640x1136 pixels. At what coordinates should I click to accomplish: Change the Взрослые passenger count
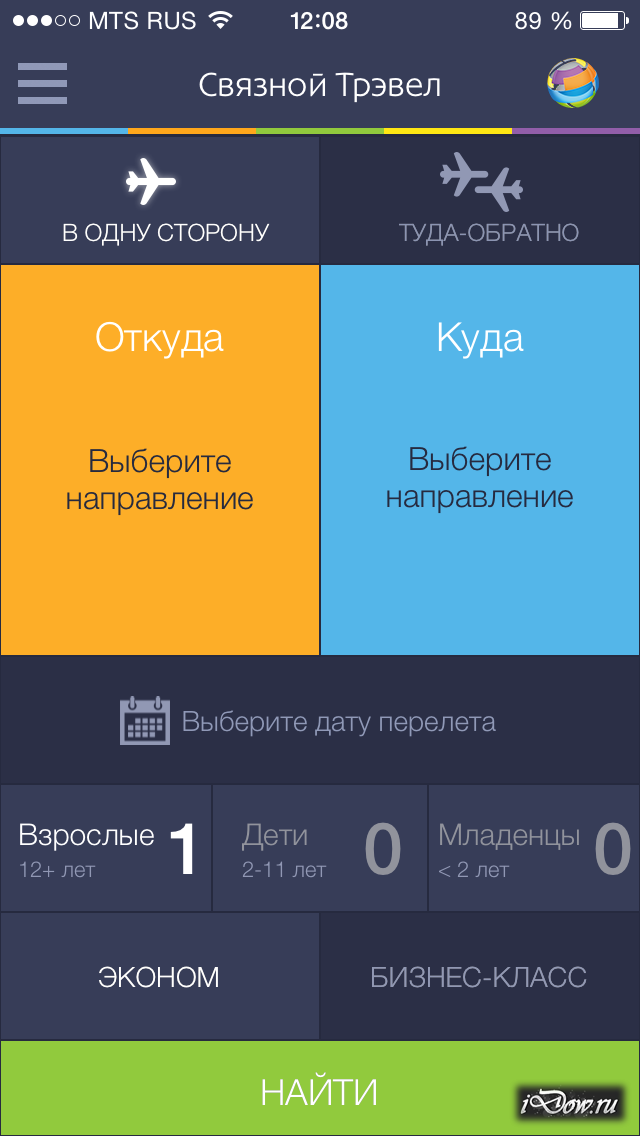click(107, 849)
